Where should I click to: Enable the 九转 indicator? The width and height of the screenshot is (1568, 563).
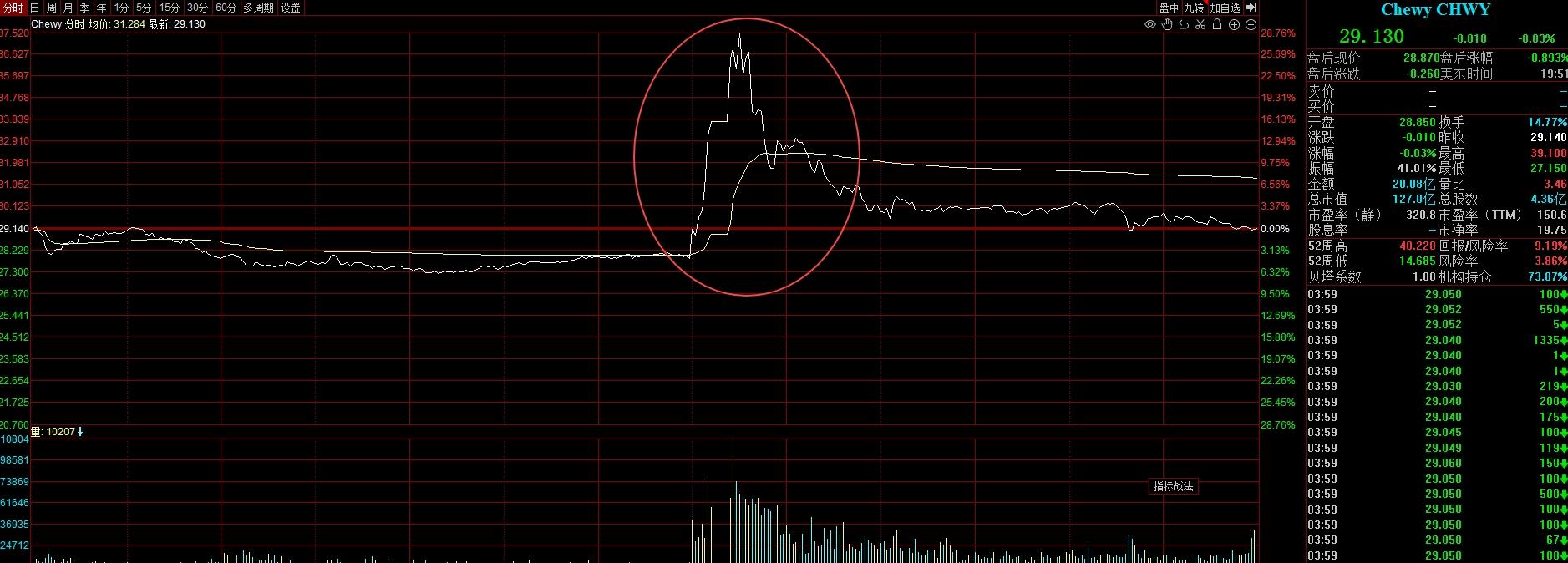pyautogui.click(x=1194, y=8)
